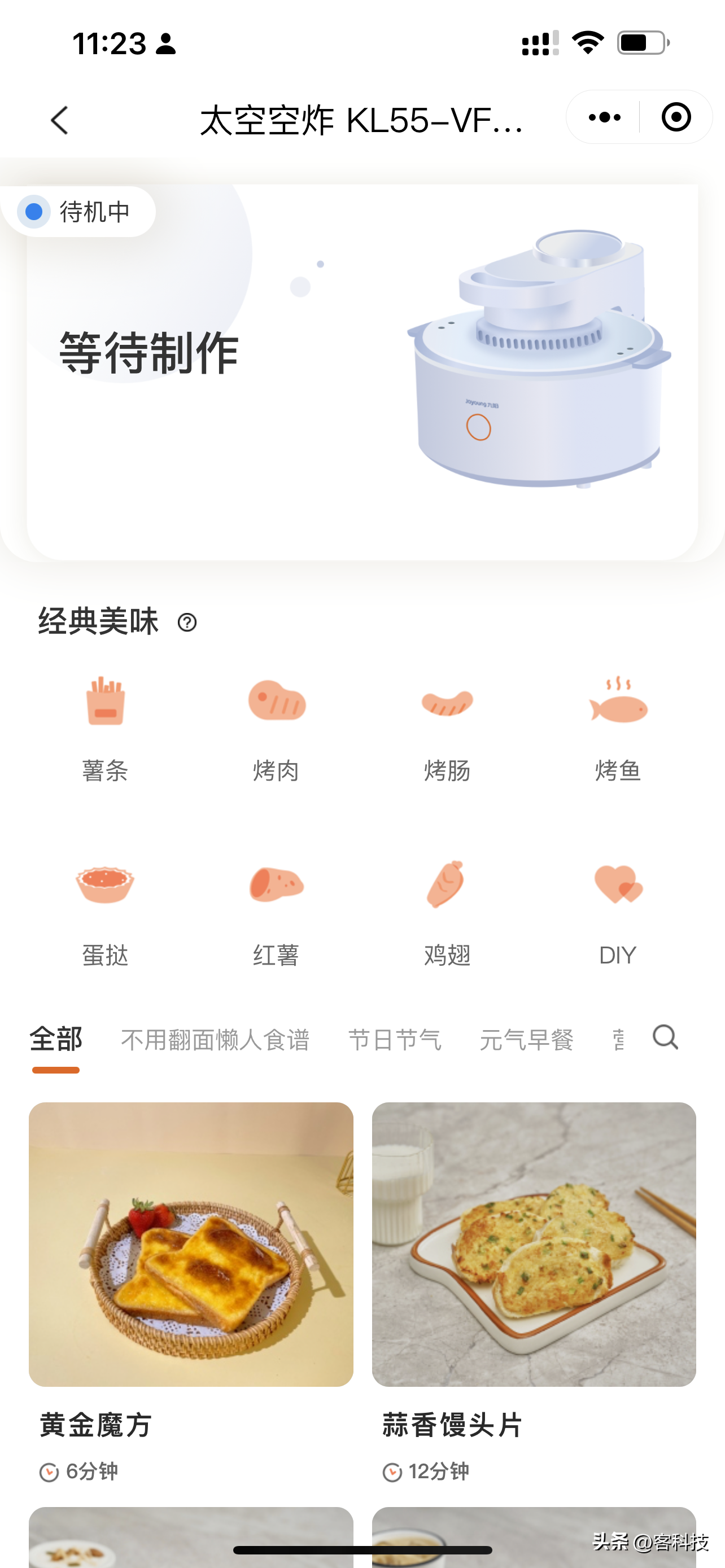
Task: Tap the help question mark beside 经典美味
Action: pos(187,623)
